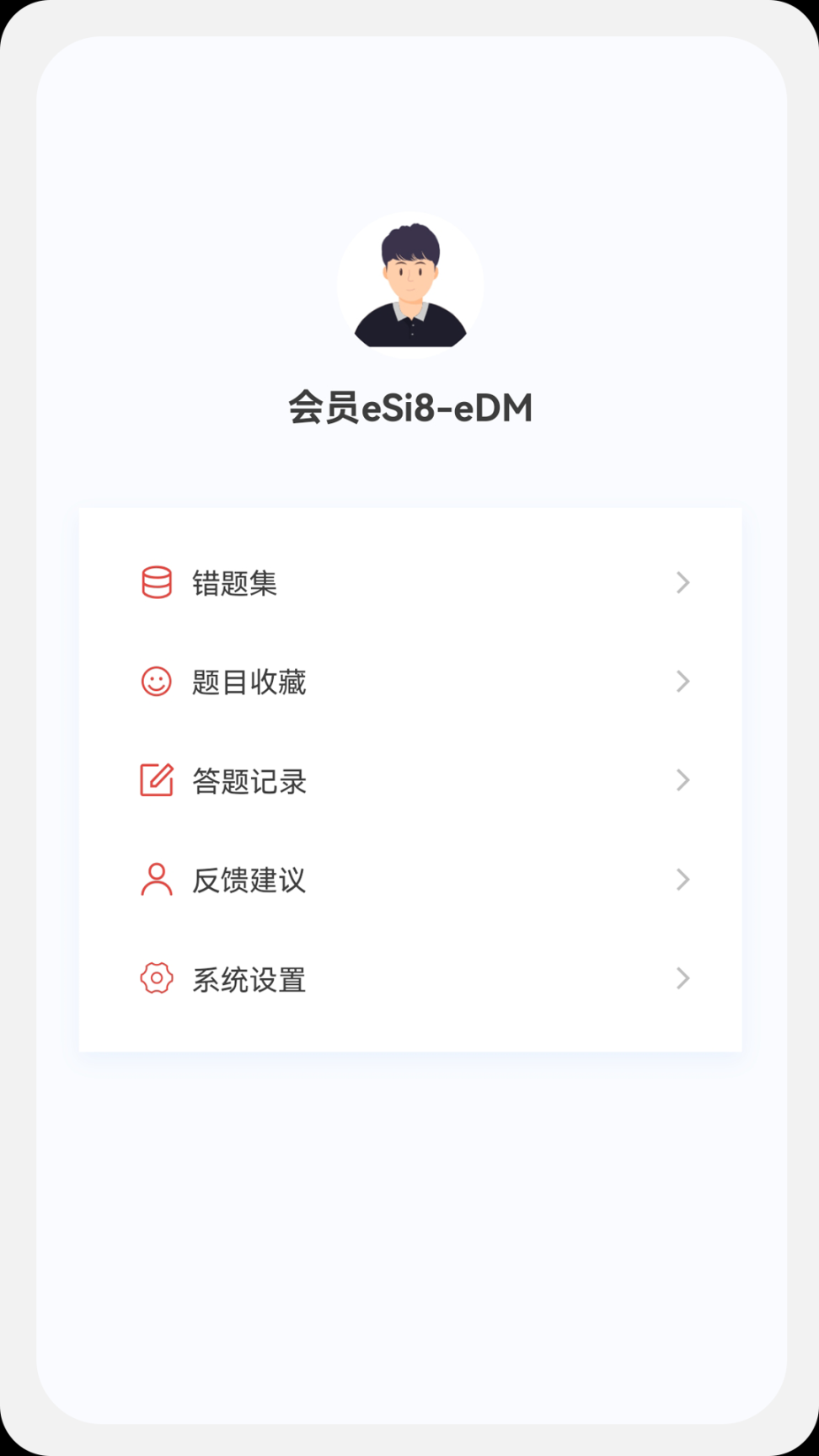Open the 错题集 row

pos(410,582)
